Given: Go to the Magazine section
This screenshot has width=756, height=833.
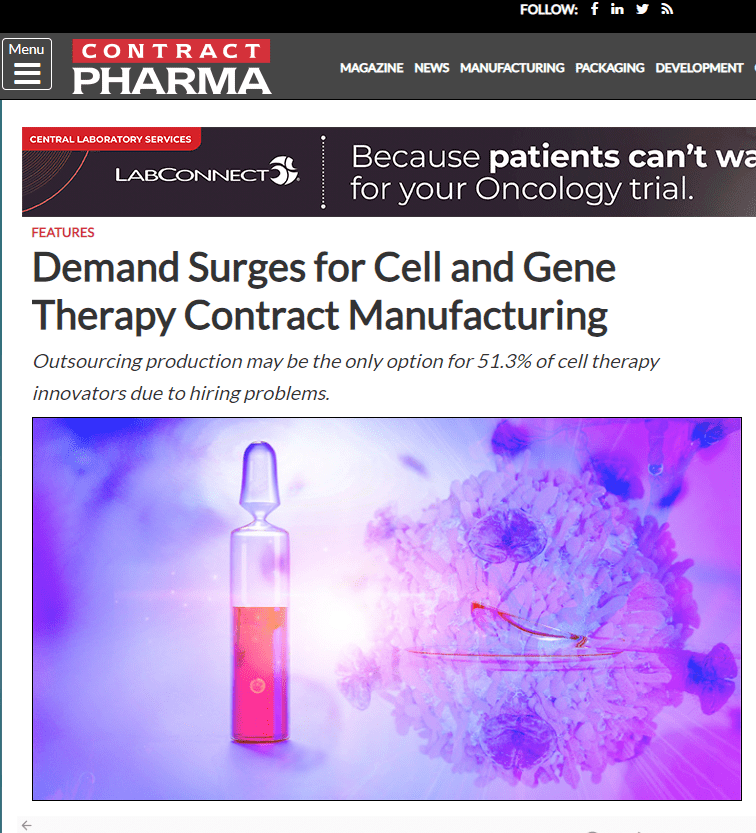Looking at the screenshot, I should point(371,68).
